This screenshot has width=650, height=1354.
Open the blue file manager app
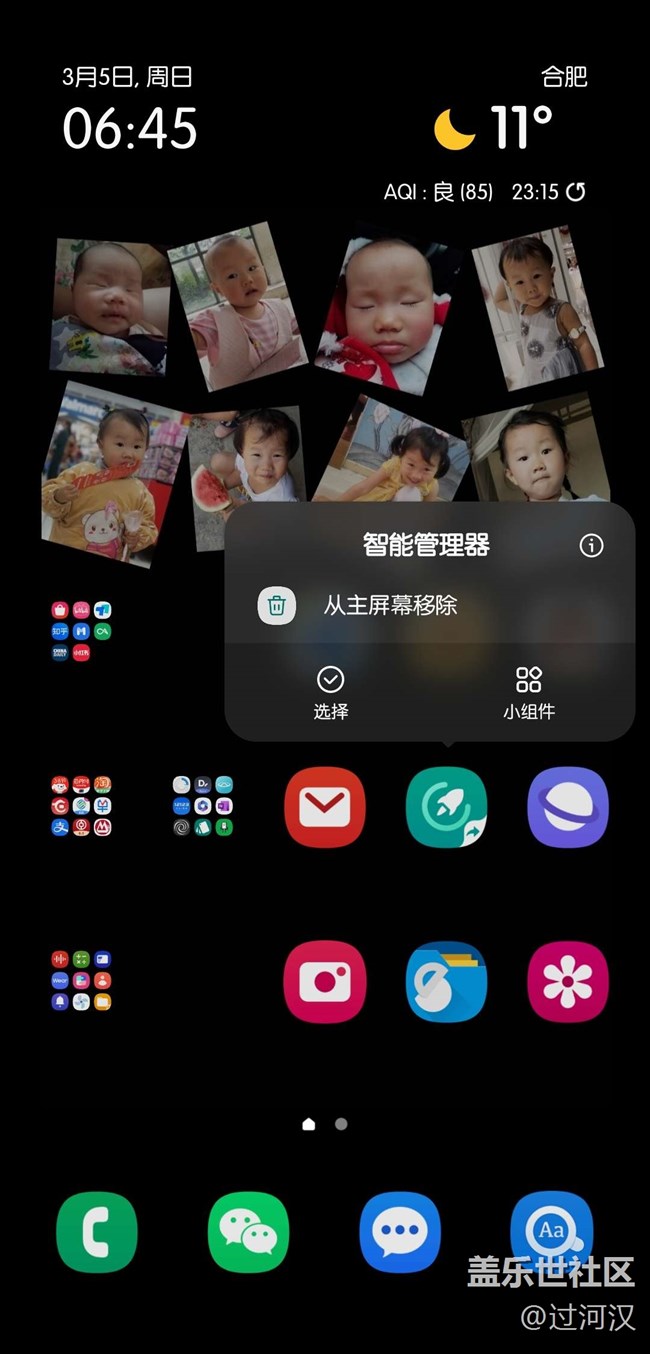click(446, 981)
